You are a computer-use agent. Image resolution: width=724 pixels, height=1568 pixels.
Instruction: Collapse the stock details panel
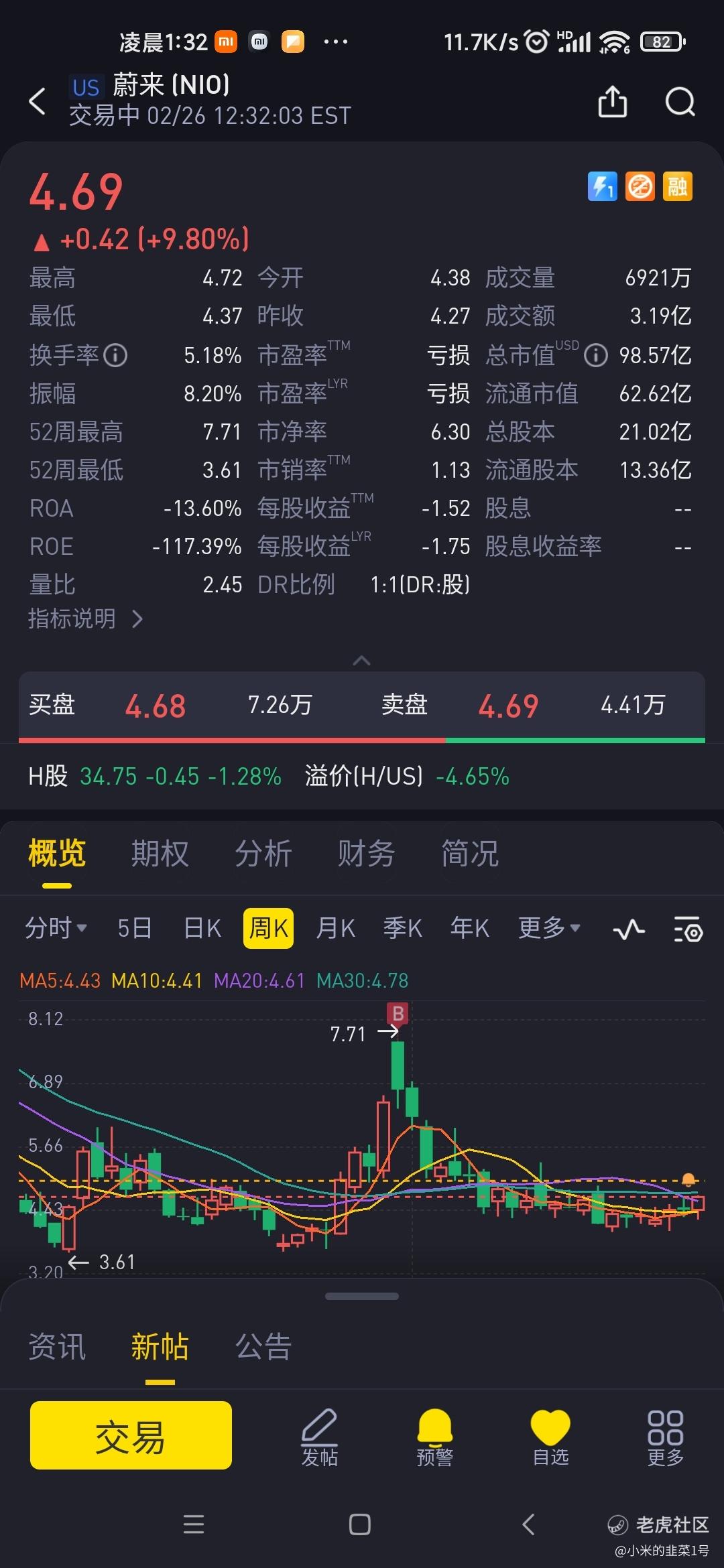[x=361, y=661]
